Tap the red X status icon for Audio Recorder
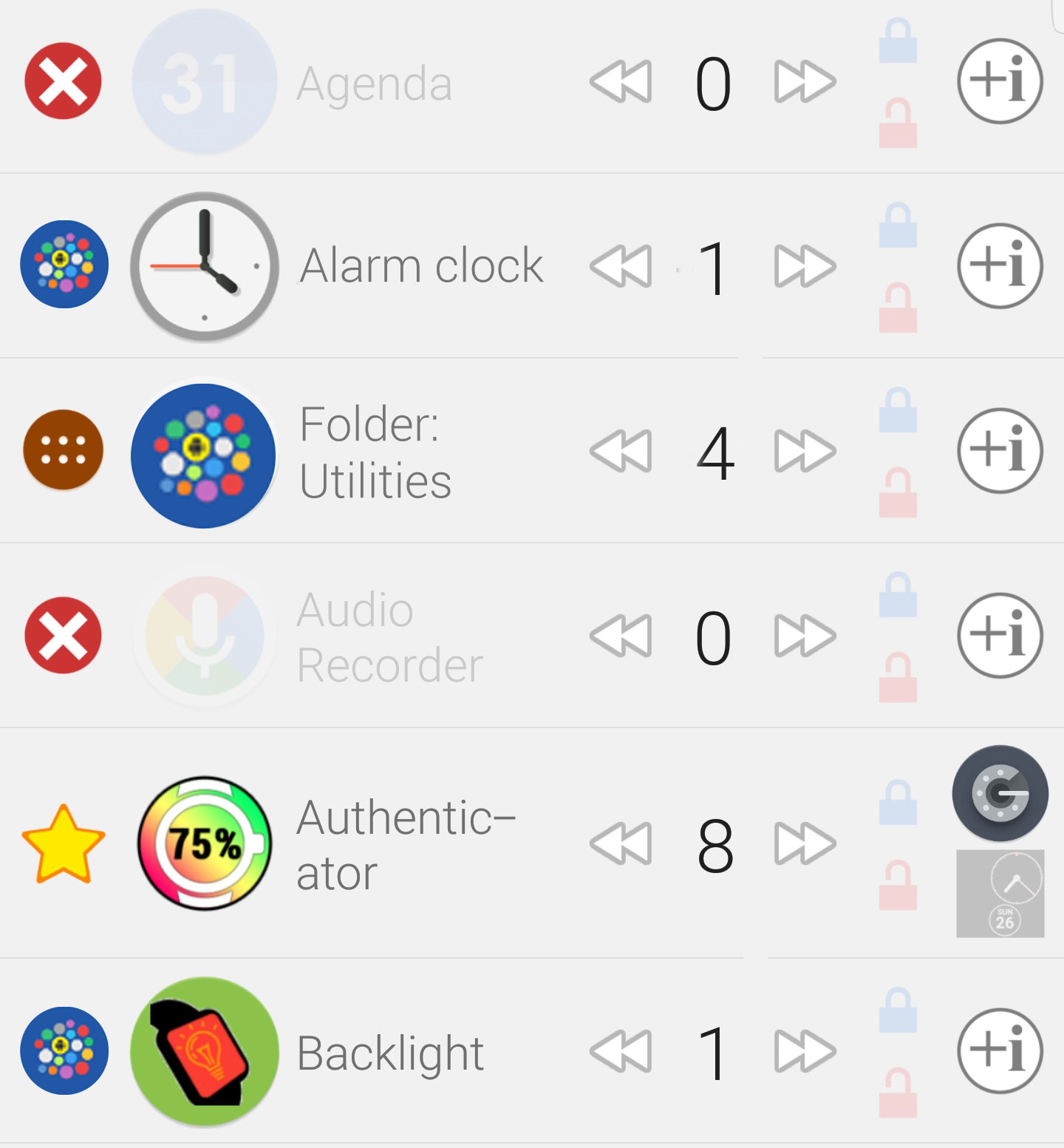1064x1148 pixels. (63, 635)
